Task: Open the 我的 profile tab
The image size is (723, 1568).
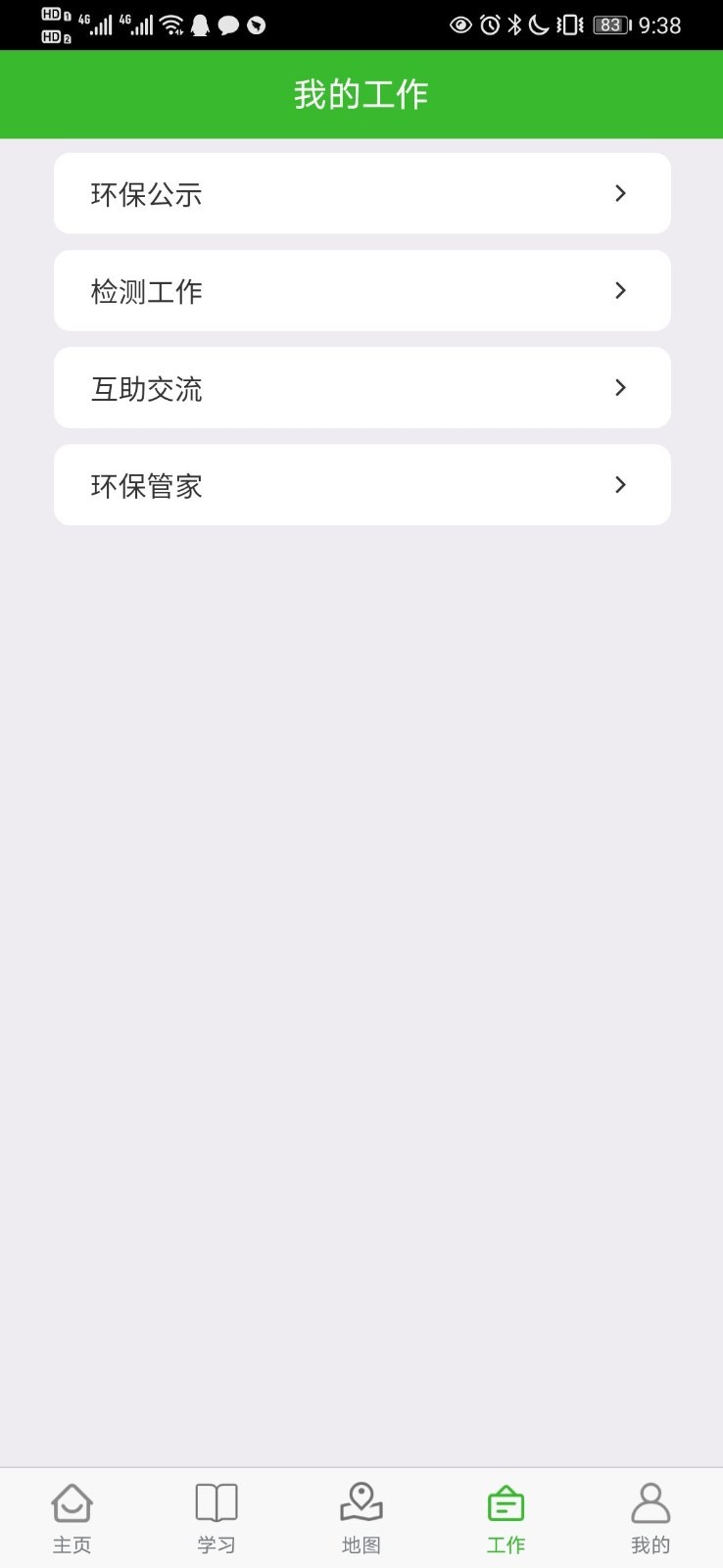Action: (x=651, y=1518)
